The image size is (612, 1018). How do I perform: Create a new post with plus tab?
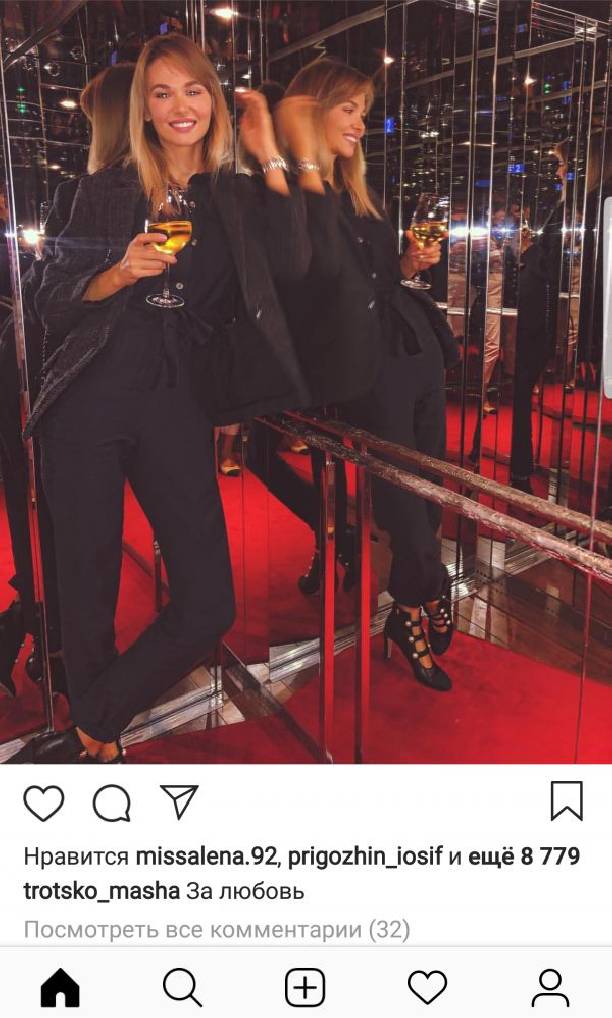click(305, 988)
